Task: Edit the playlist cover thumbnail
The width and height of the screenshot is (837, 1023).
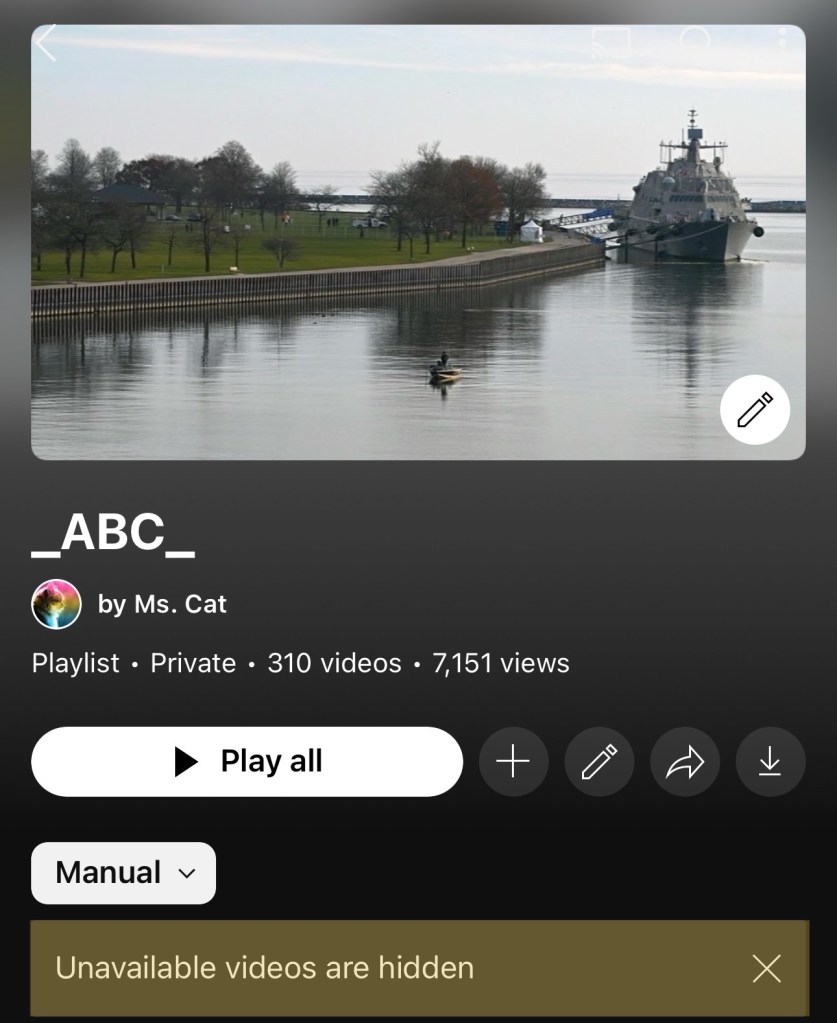Action: pyautogui.click(x=755, y=410)
